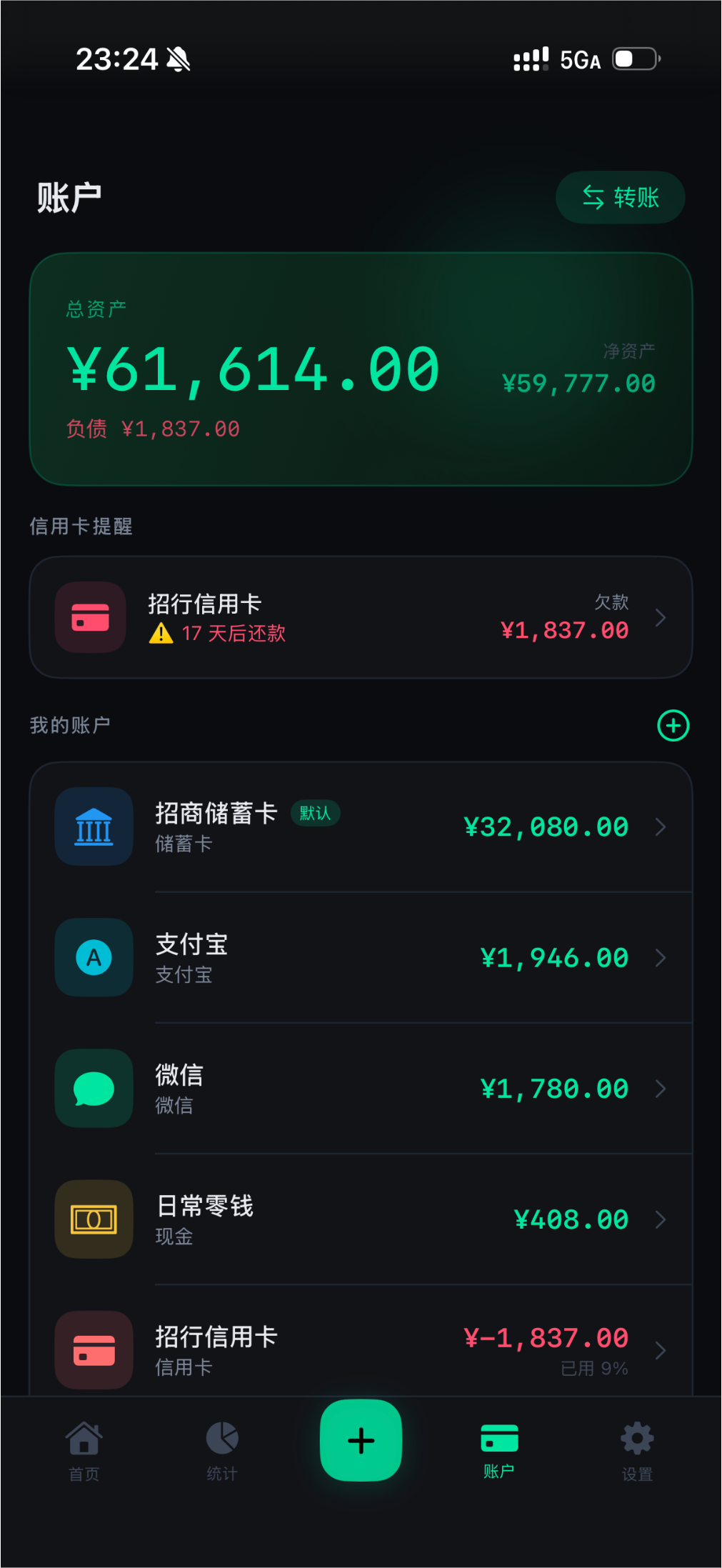Tap the green plus to add a record

click(x=361, y=1440)
